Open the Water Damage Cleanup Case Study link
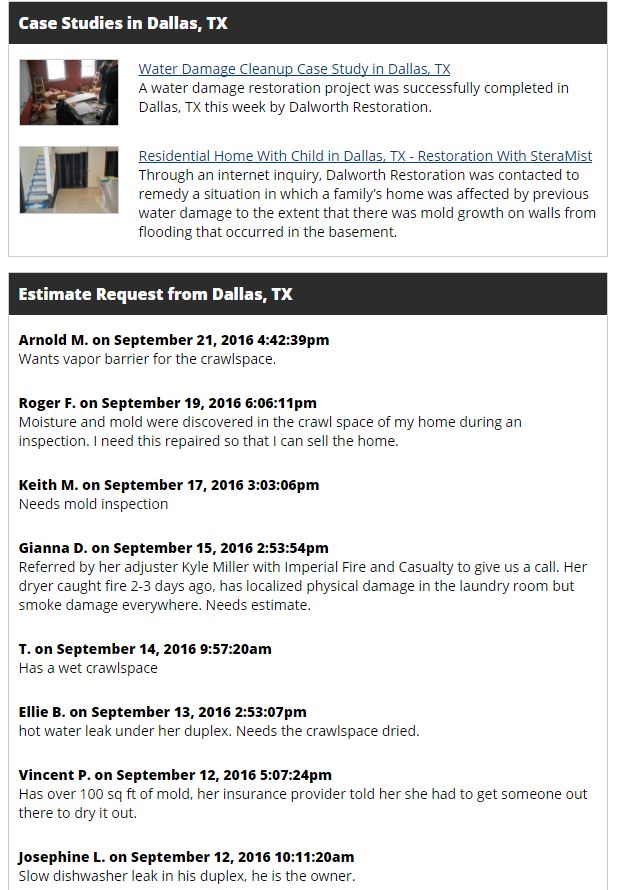 click(x=294, y=69)
